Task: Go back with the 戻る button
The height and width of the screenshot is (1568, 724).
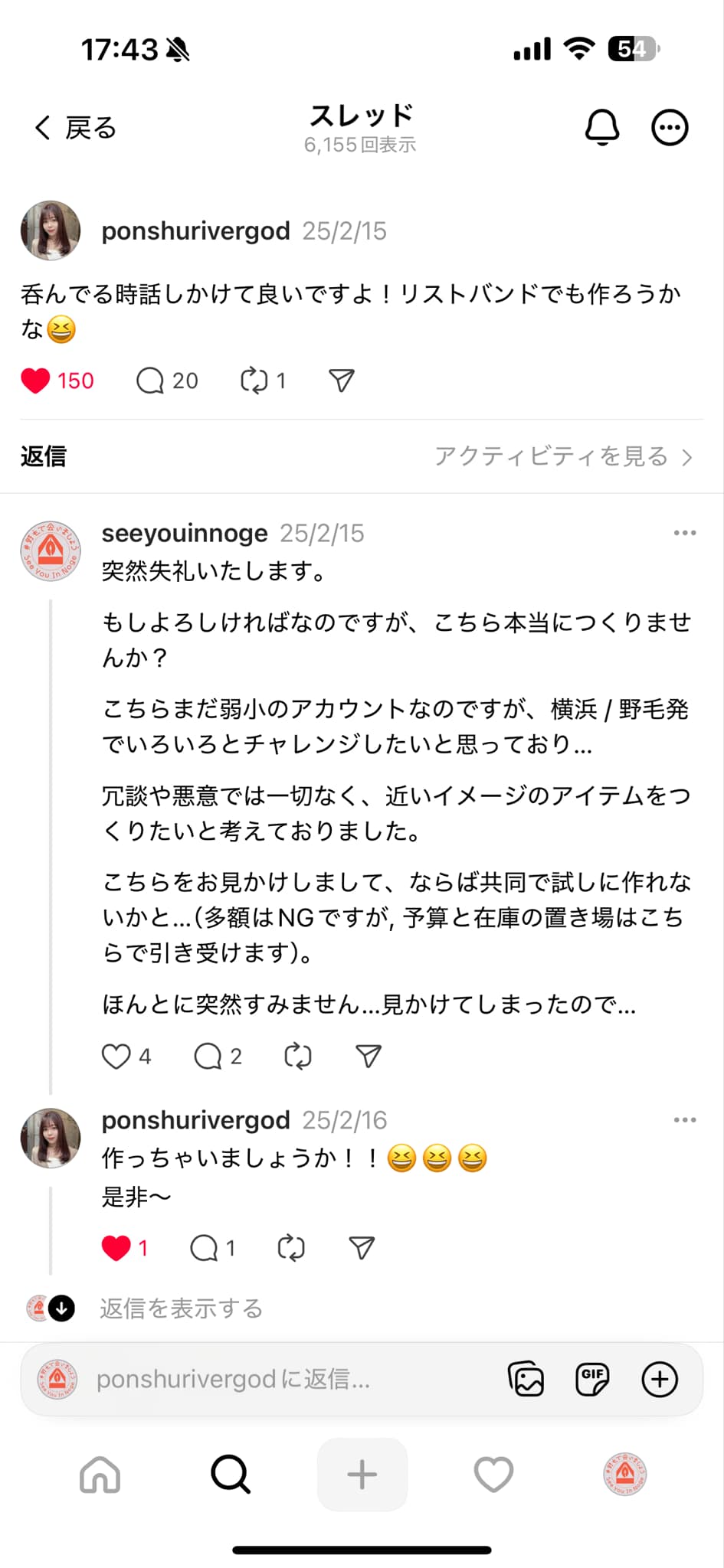Action: 74,127
